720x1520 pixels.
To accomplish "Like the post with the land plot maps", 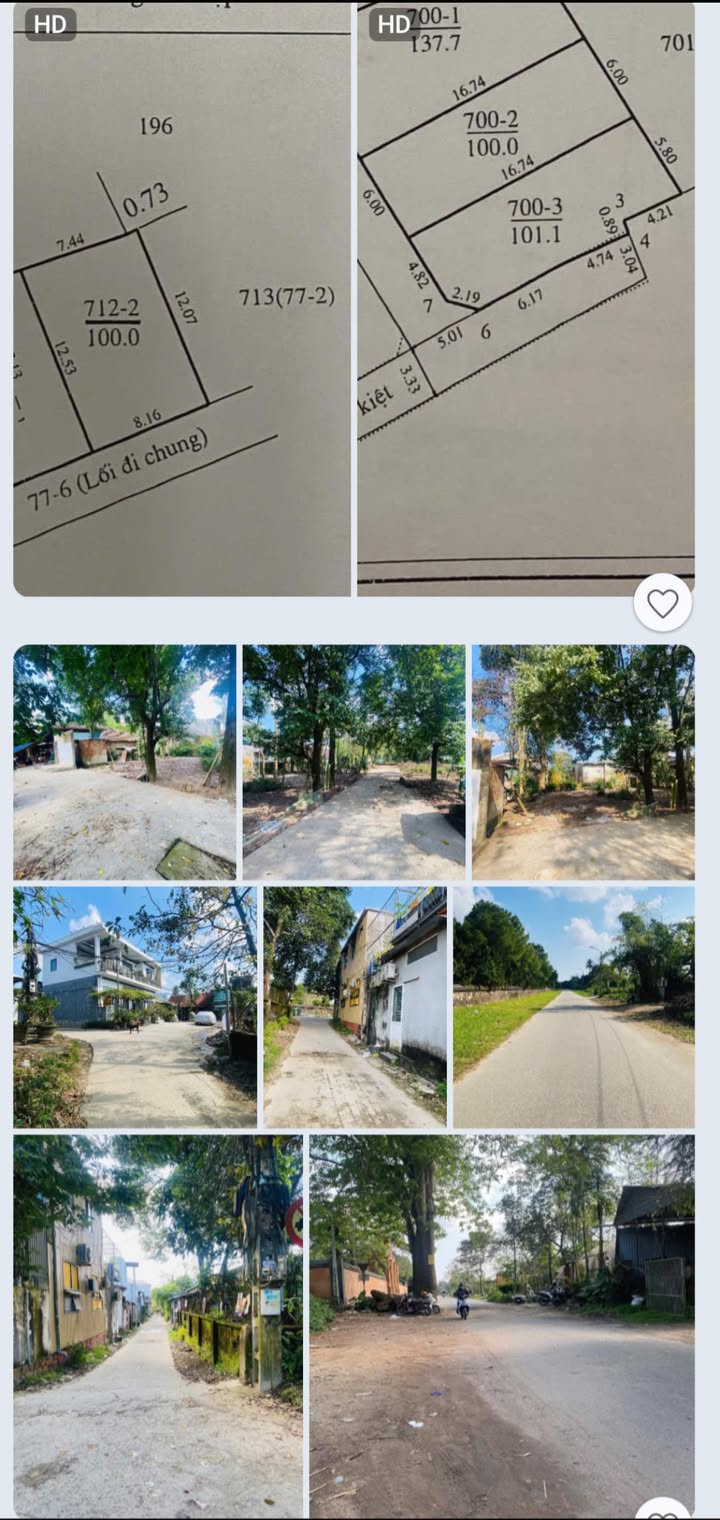I will coord(663,602).
